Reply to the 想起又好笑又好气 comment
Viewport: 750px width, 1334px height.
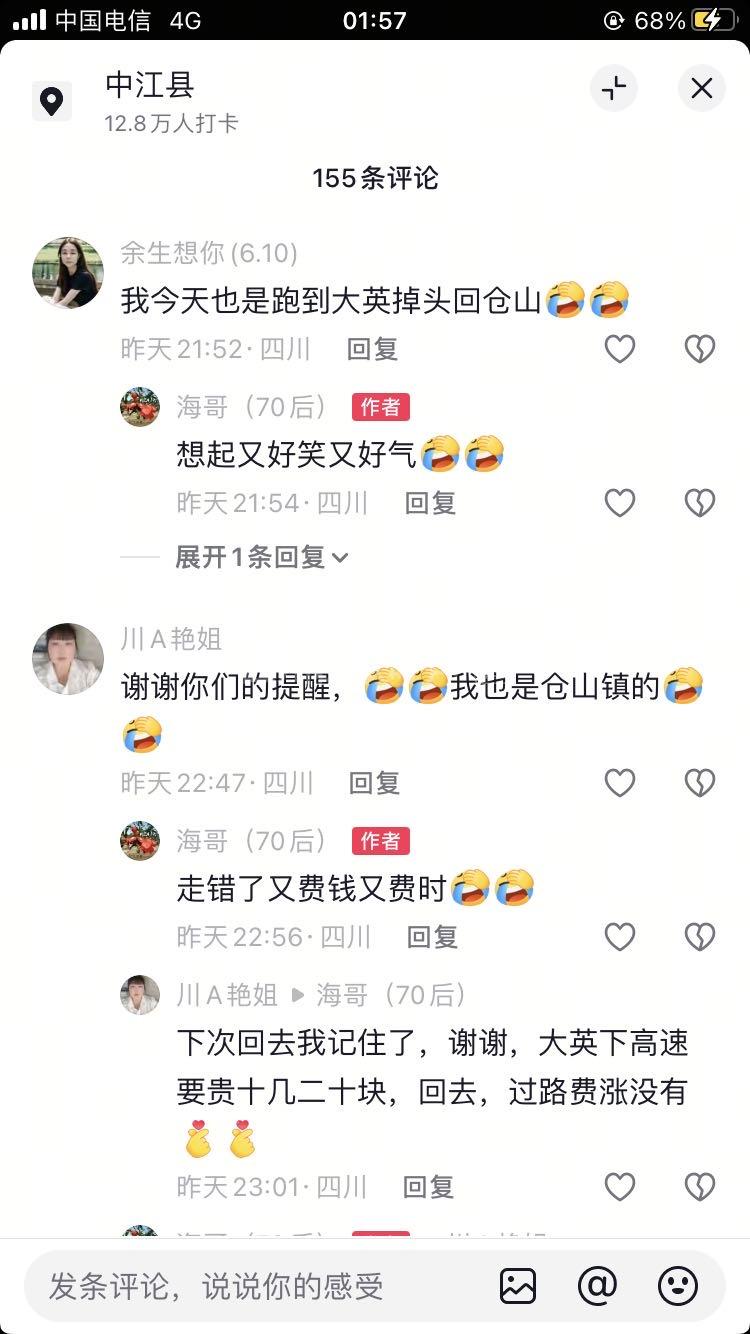[x=430, y=503]
